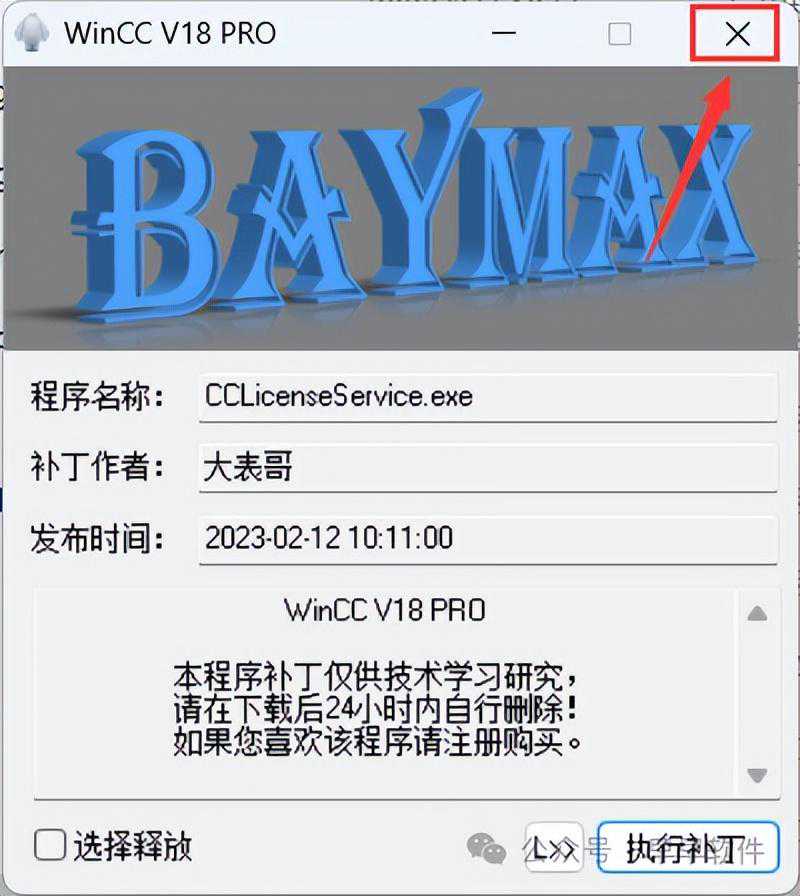The image size is (800, 896).
Task: Select the 发布时间 field
Action: 488,538
